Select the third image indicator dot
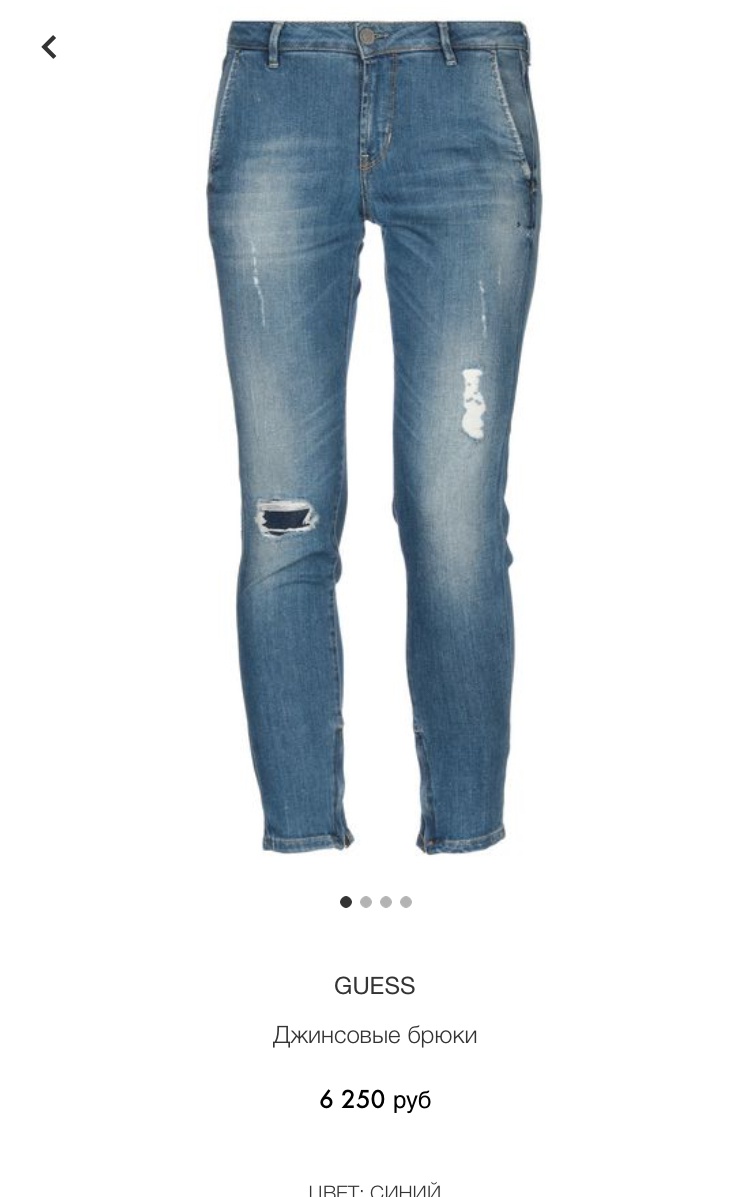The height and width of the screenshot is (1197, 750). [x=386, y=902]
